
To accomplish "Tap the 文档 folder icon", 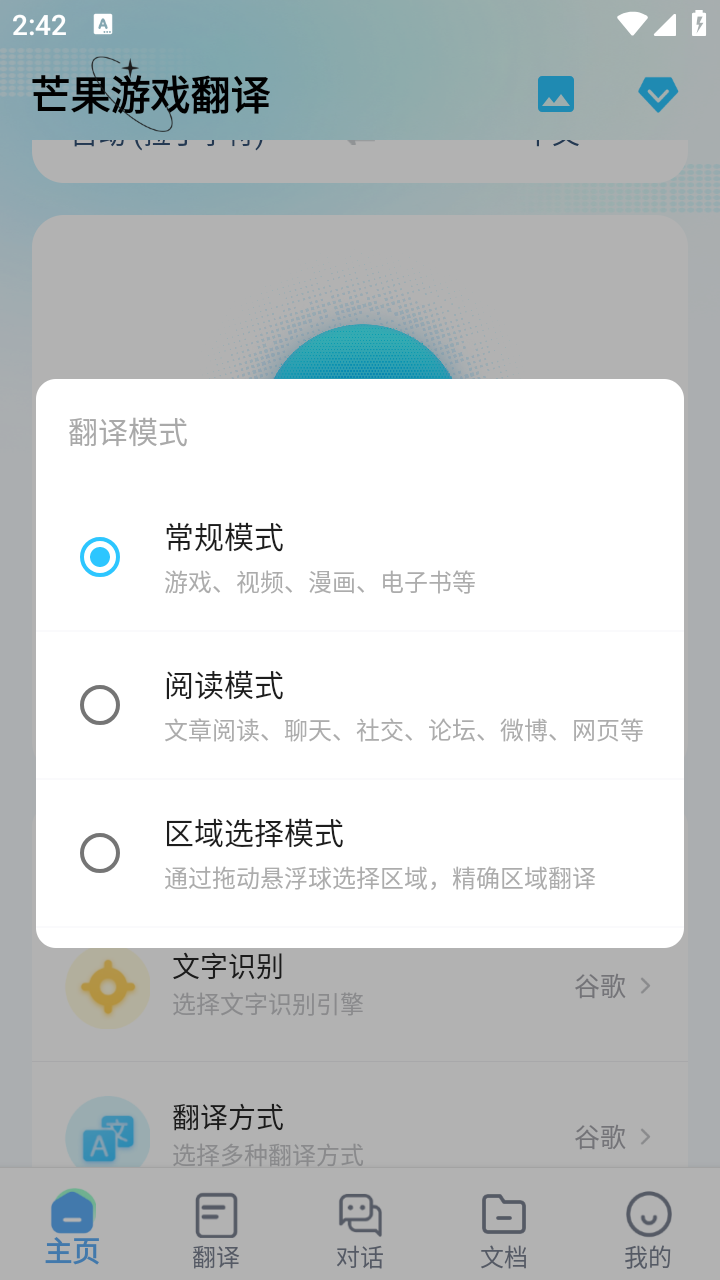I will [503, 1213].
